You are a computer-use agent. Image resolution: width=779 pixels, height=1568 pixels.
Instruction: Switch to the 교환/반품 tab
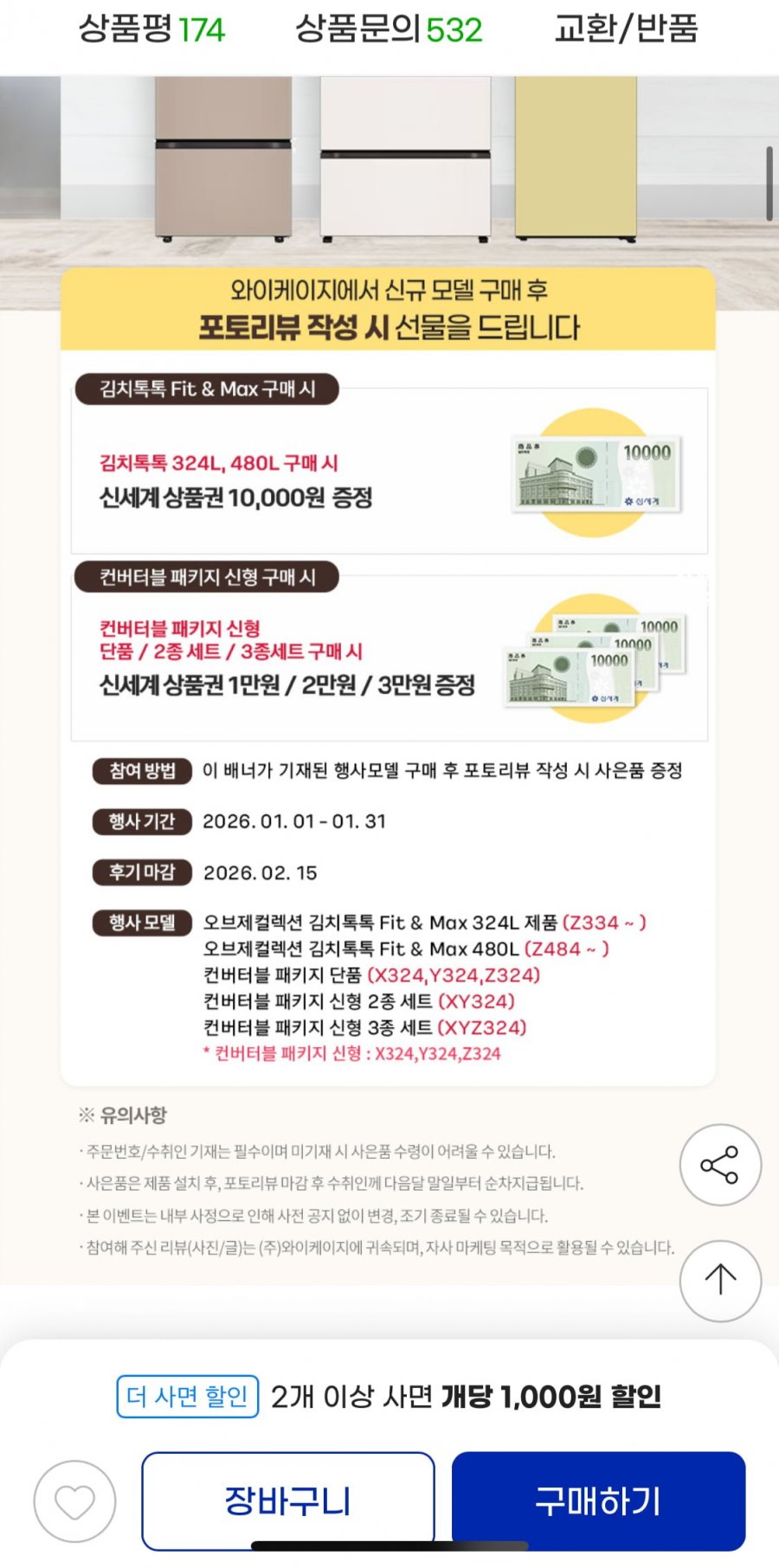[x=626, y=29]
